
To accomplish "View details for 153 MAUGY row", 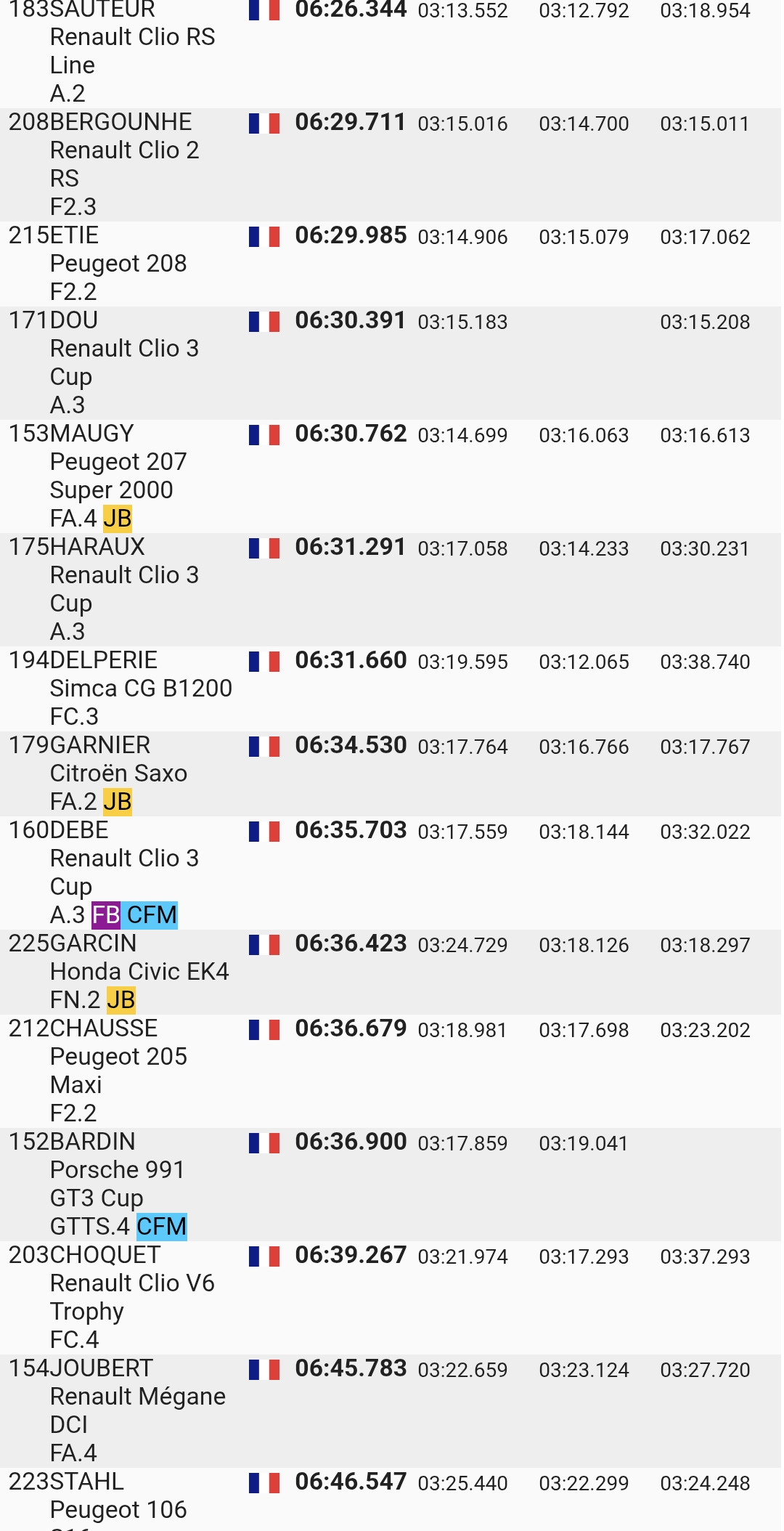I will [x=392, y=476].
